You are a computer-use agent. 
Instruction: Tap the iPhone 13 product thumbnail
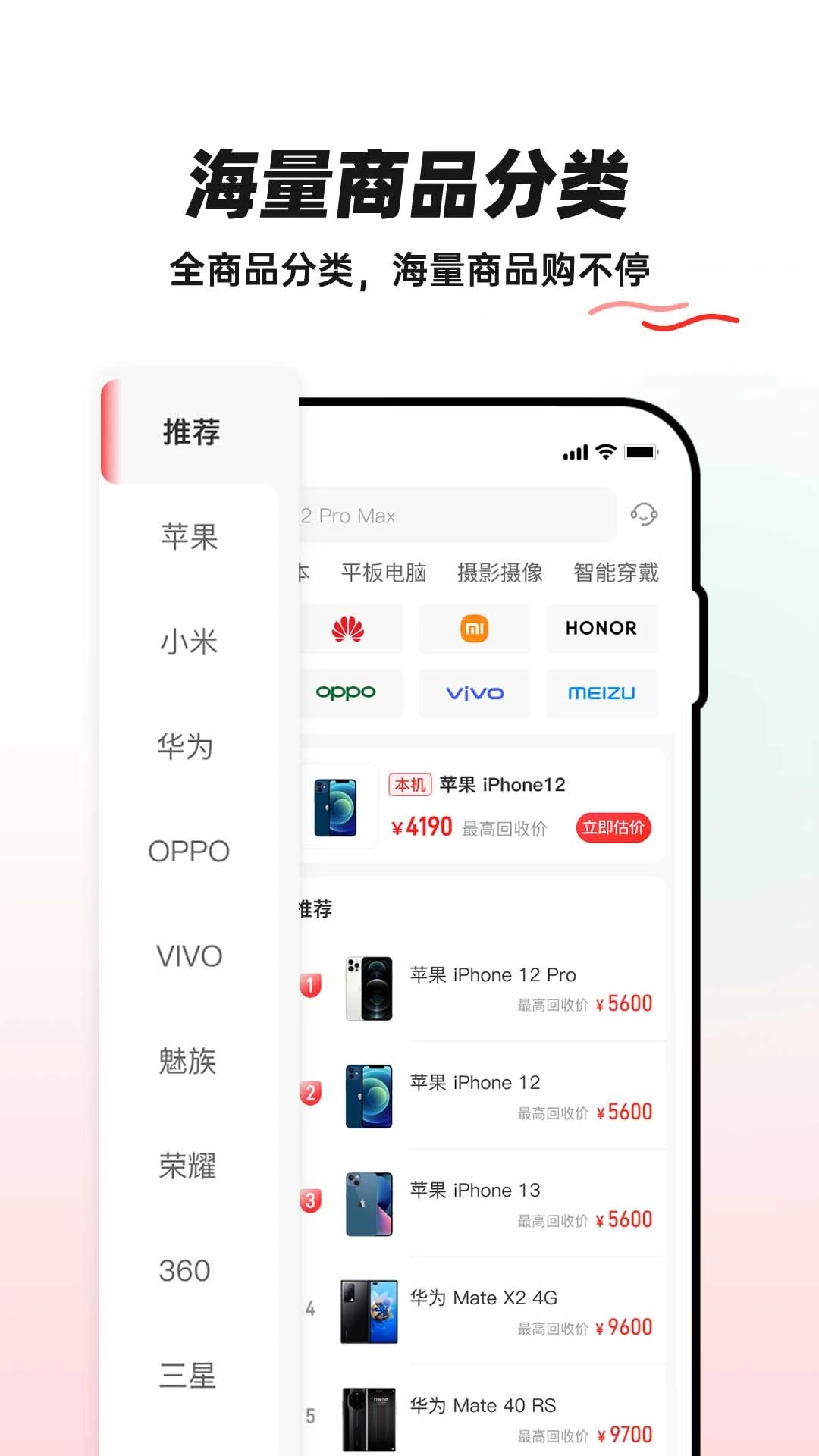(368, 1204)
